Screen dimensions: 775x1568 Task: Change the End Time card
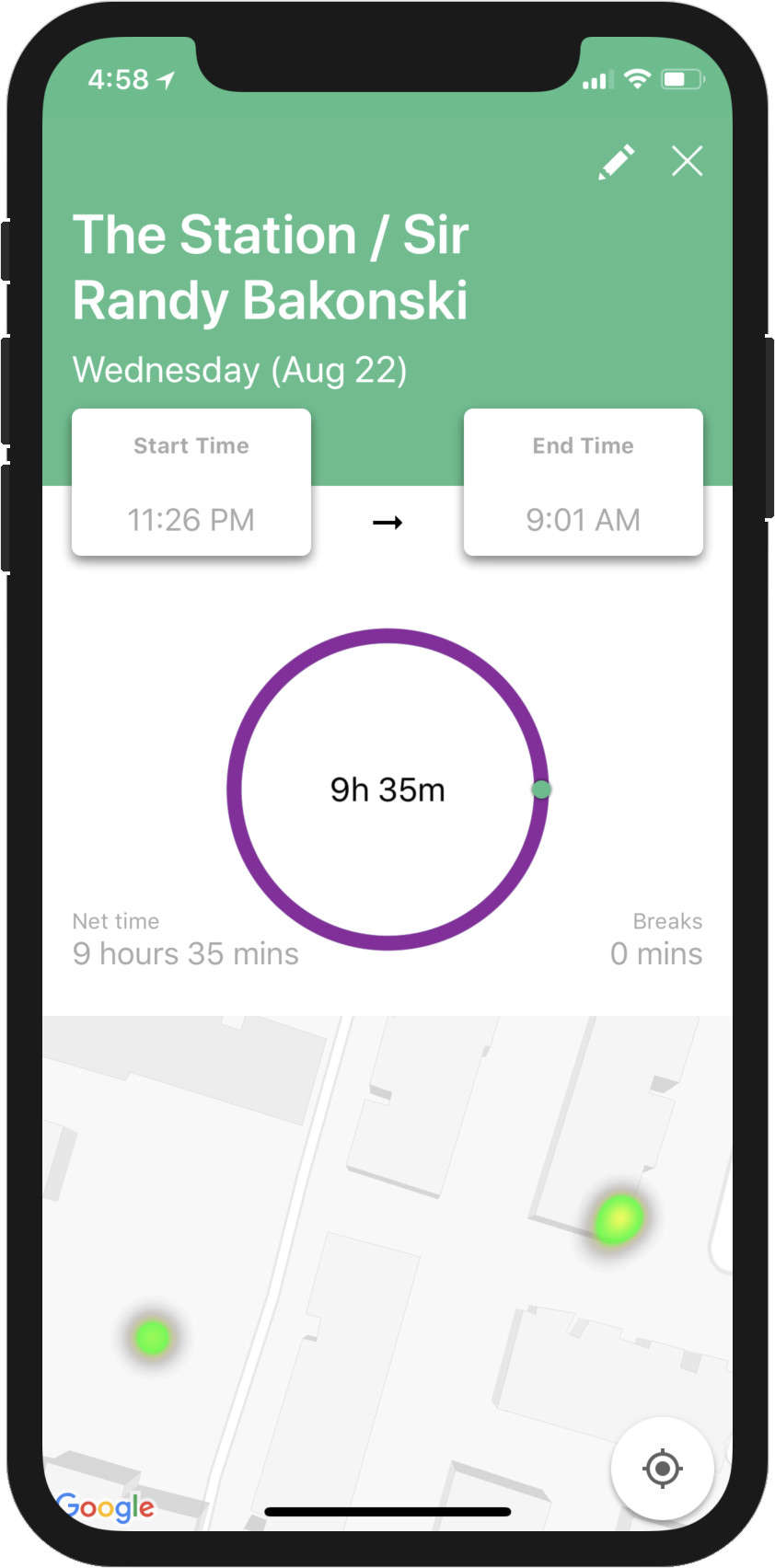pos(584,482)
